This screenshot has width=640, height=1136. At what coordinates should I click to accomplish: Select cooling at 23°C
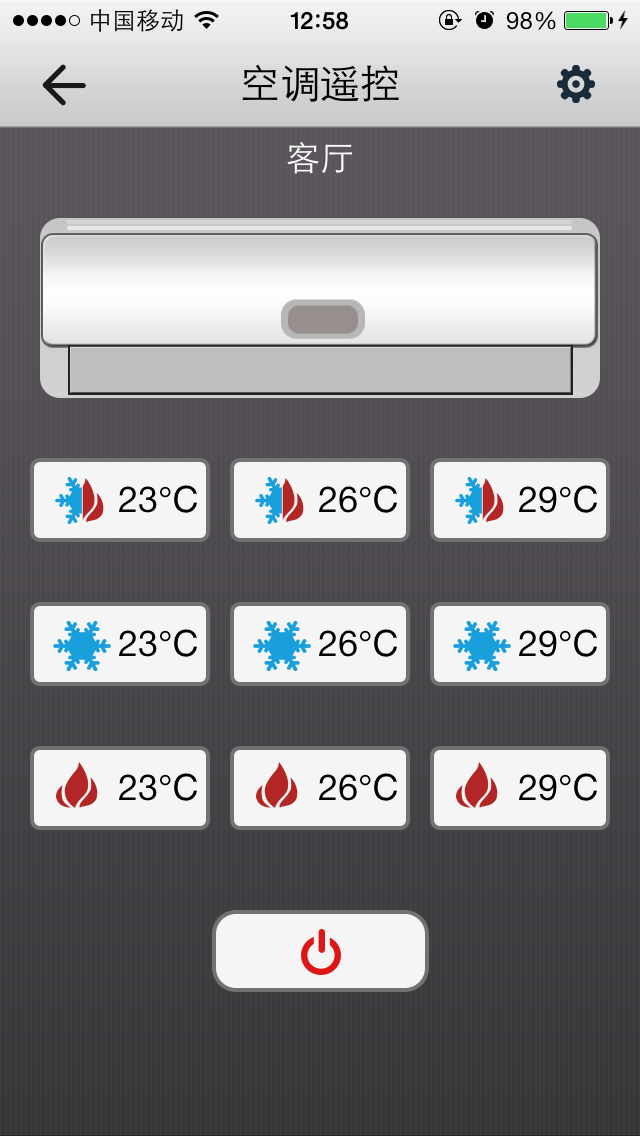(120, 644)
